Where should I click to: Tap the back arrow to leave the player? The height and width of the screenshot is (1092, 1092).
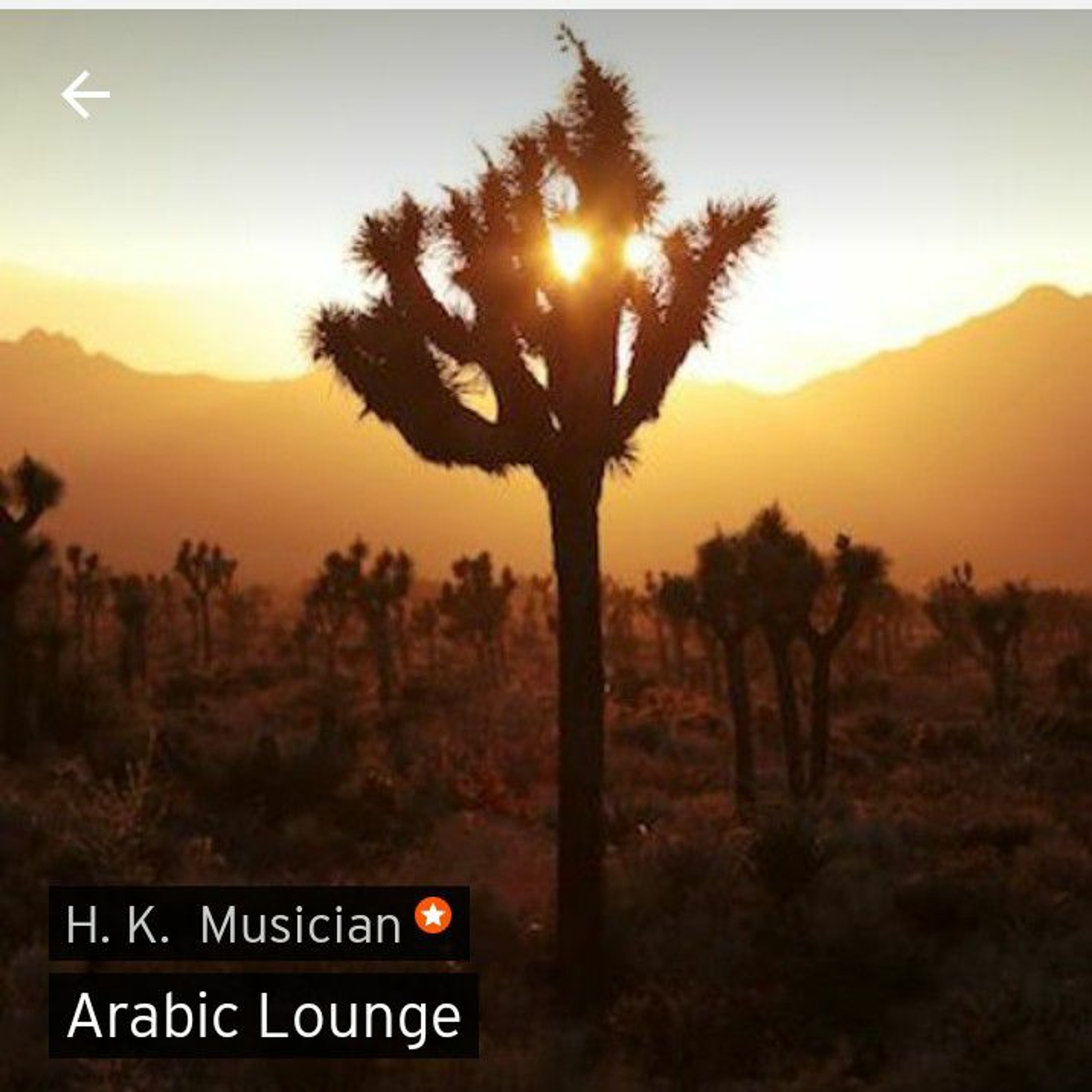[x=85, y=94]
